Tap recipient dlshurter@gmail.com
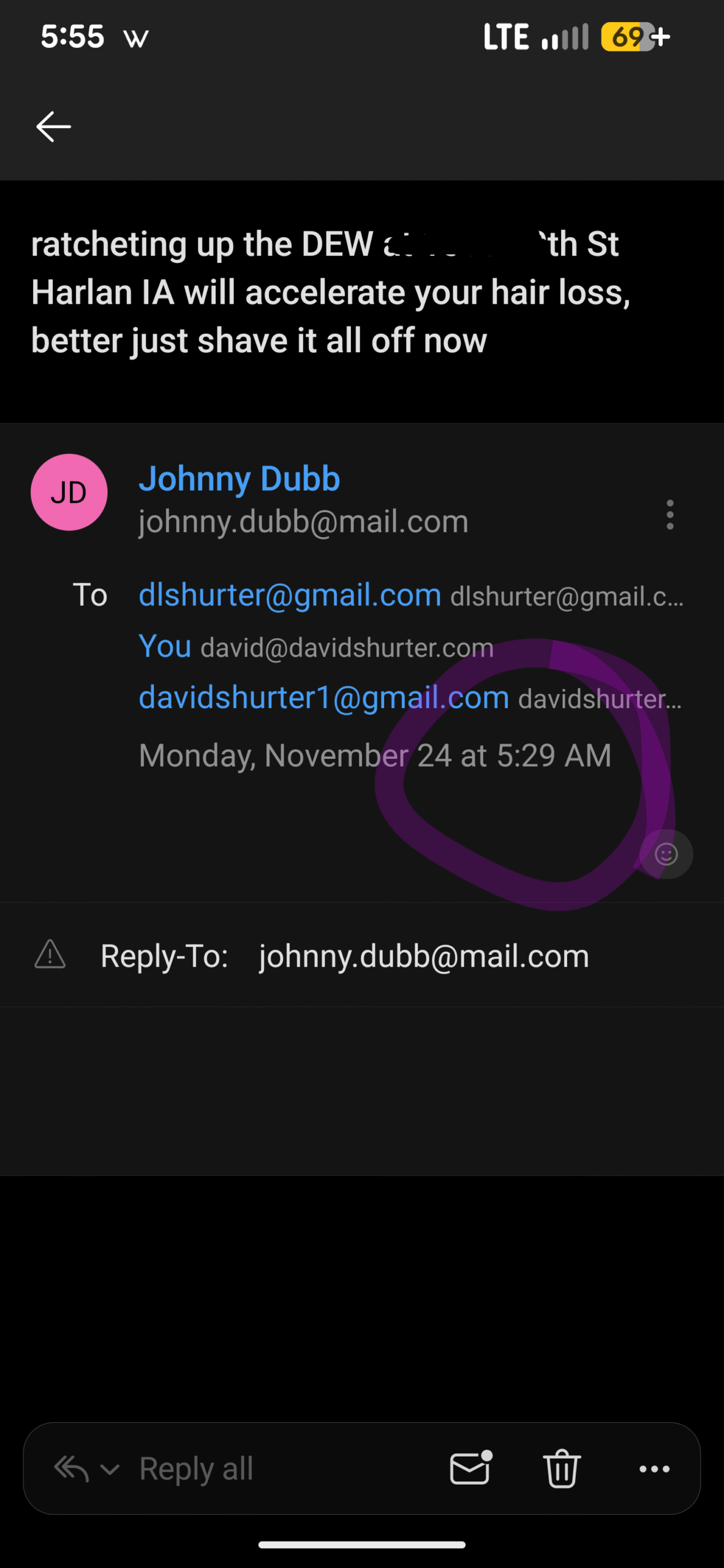724x1568 pixels. click(x=290, y=595)
